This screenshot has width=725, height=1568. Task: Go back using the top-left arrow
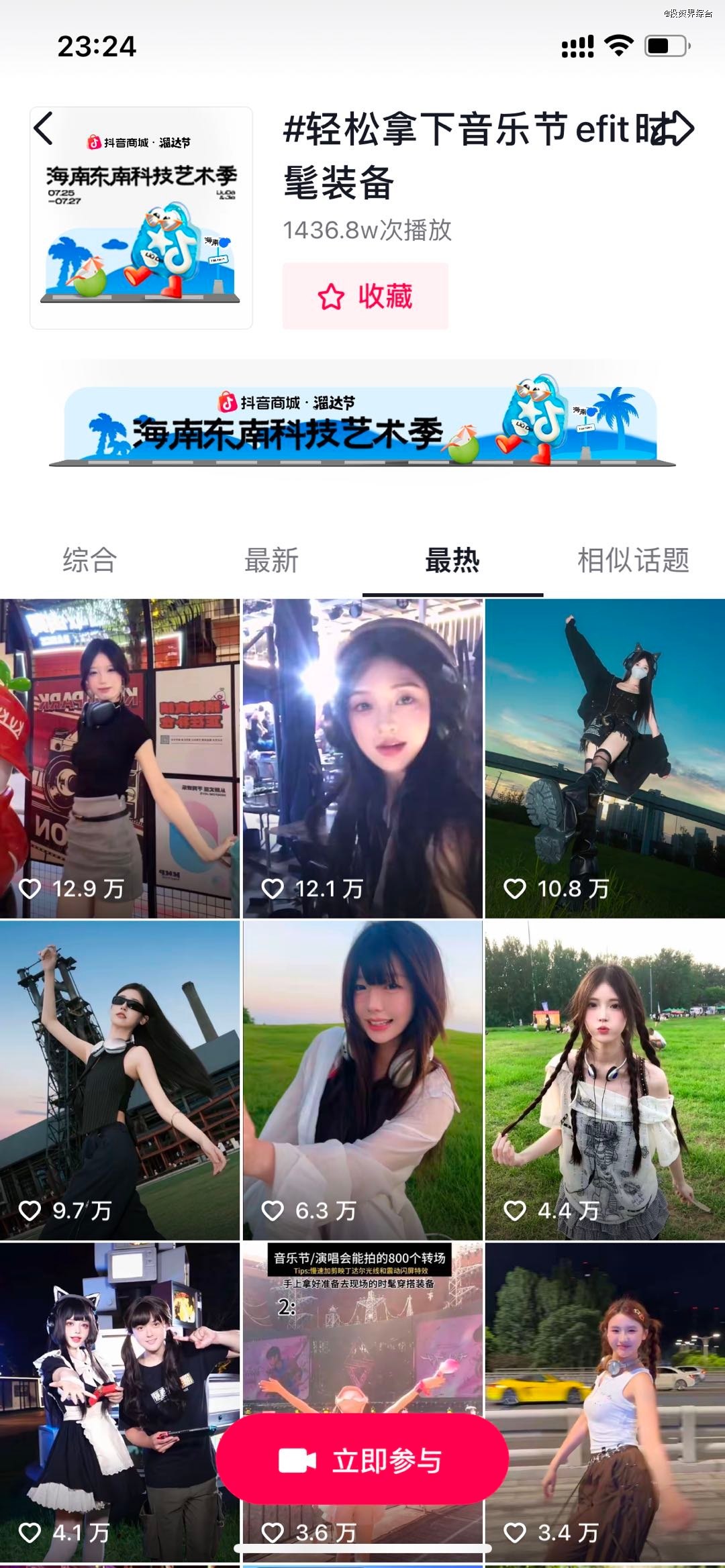point(44,127)
